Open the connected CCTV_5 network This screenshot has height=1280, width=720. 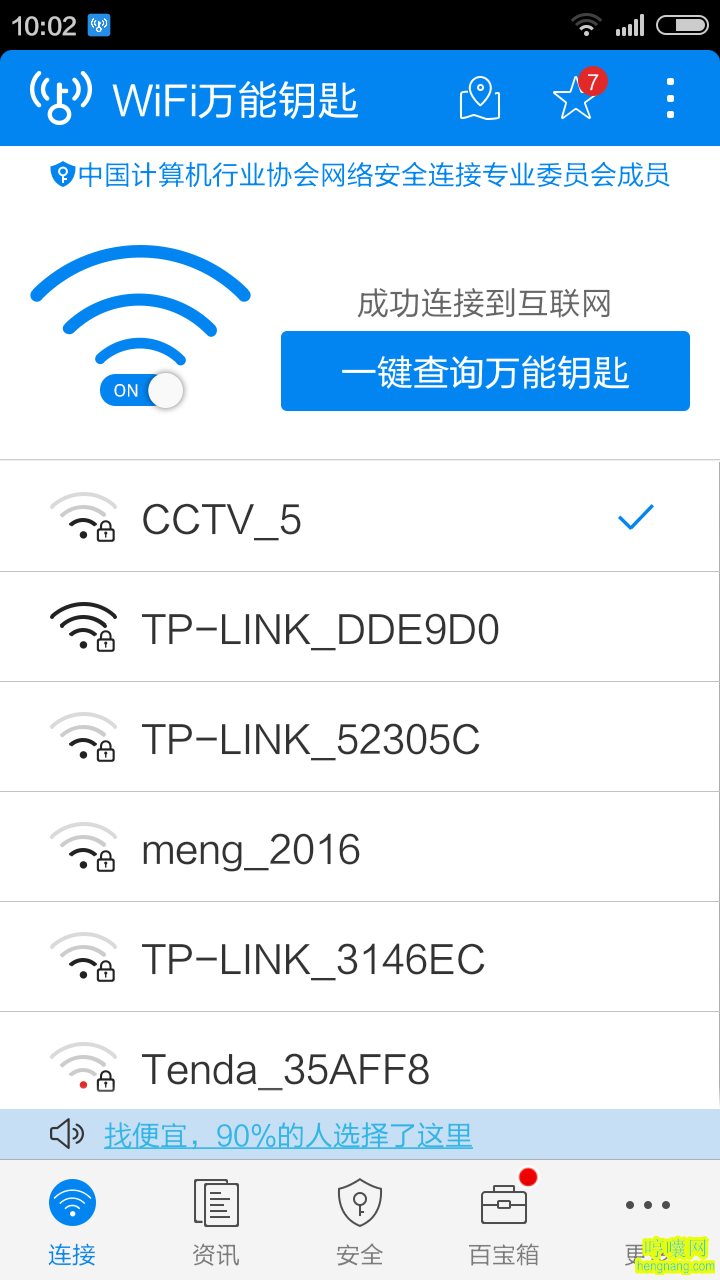[x=360, y=517]
